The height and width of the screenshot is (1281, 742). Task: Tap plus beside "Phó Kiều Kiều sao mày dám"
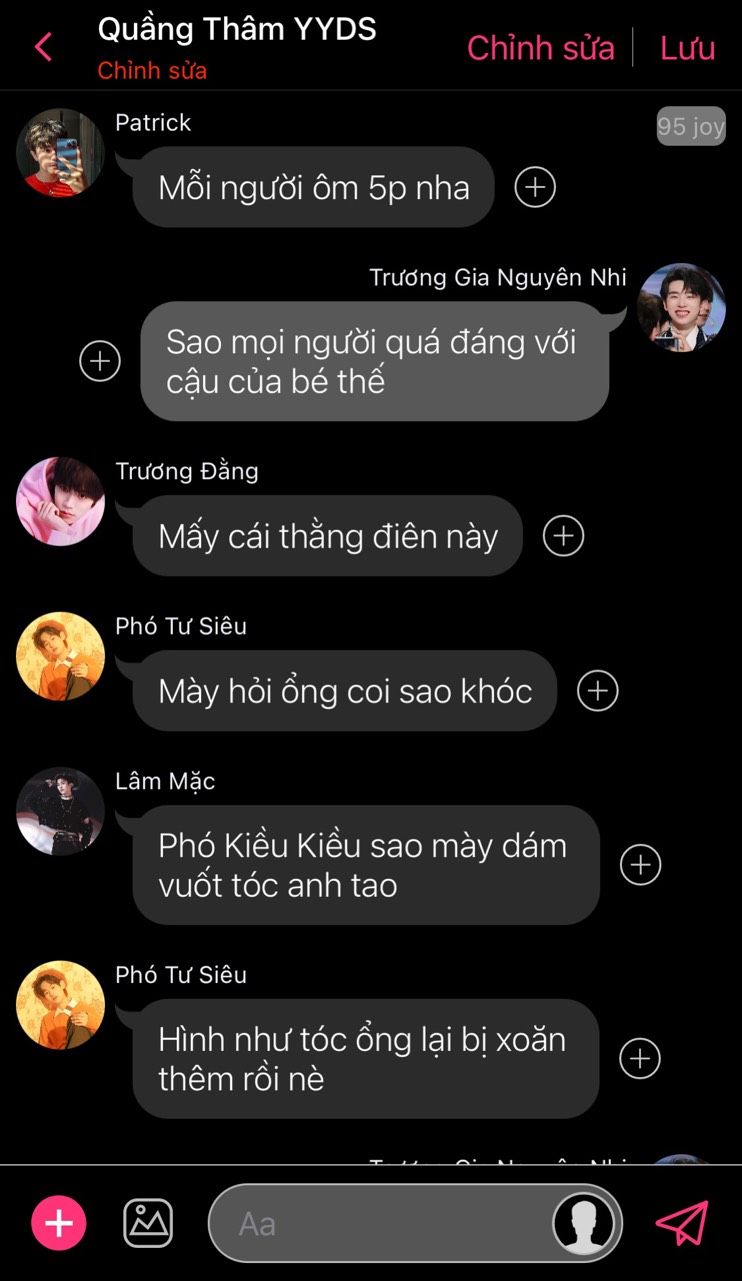click(x=641, y=865)
